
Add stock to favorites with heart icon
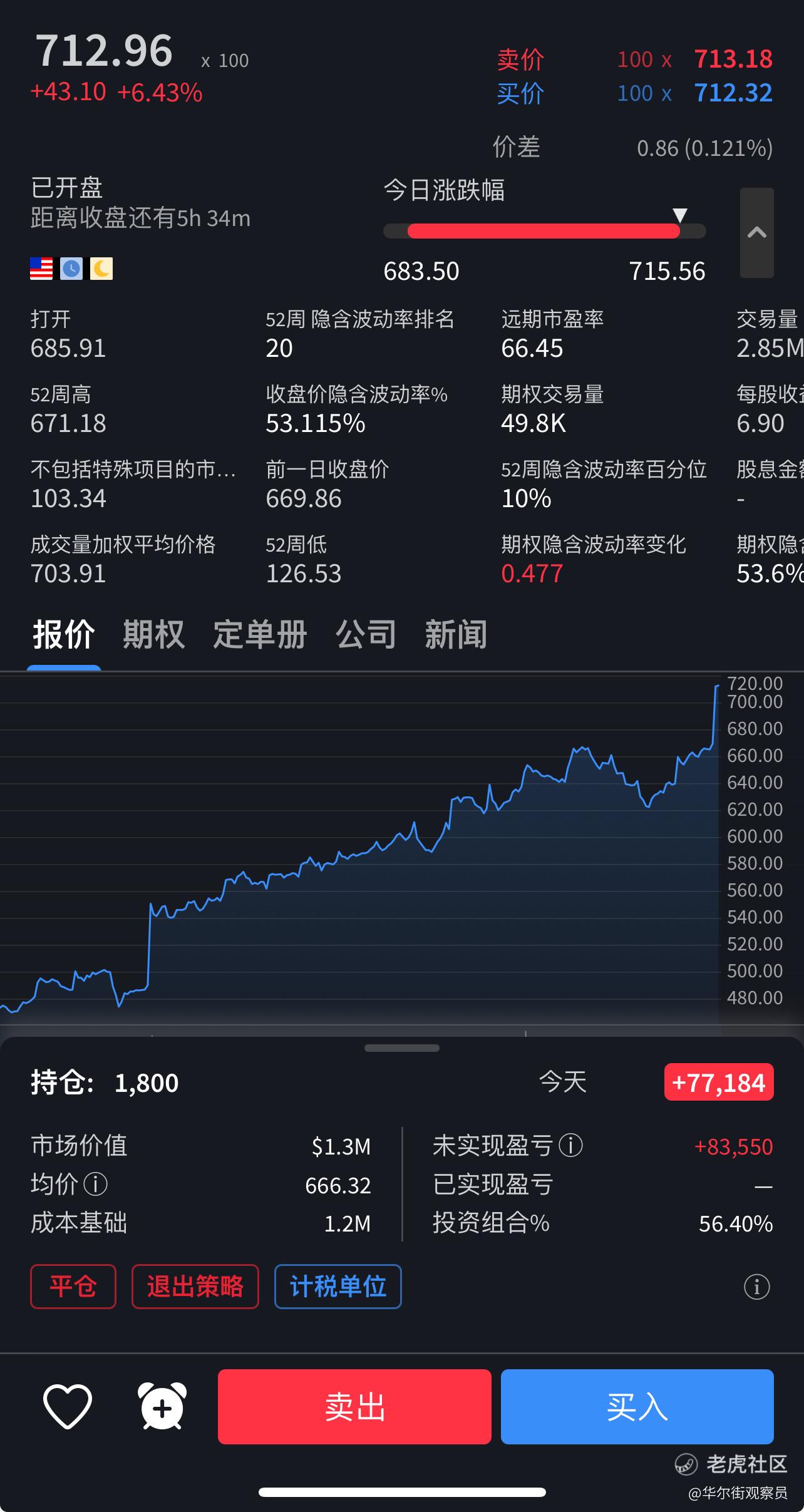click(67, 1407)
